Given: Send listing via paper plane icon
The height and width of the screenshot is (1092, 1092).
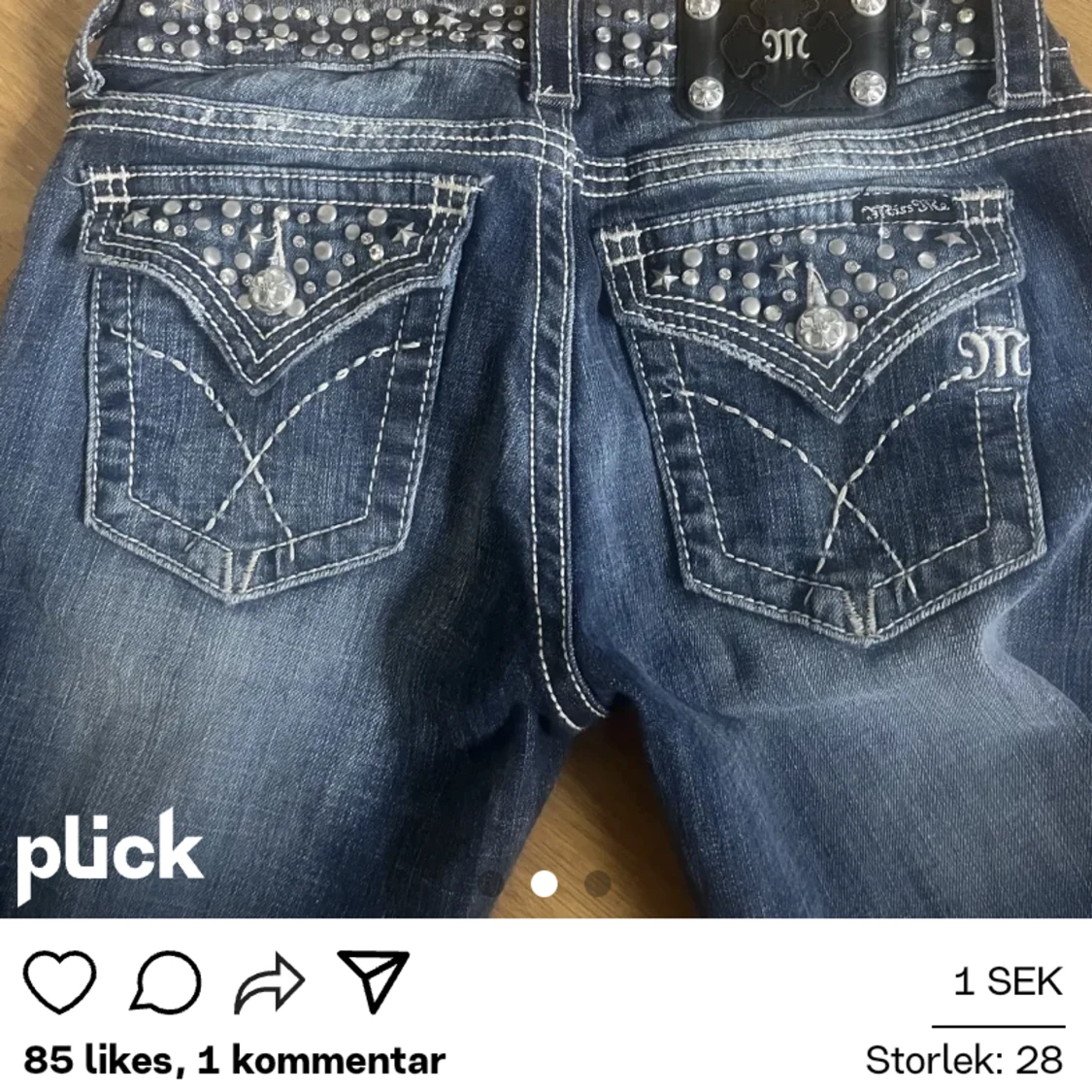Looking at the screenshot, I should 374,980.
